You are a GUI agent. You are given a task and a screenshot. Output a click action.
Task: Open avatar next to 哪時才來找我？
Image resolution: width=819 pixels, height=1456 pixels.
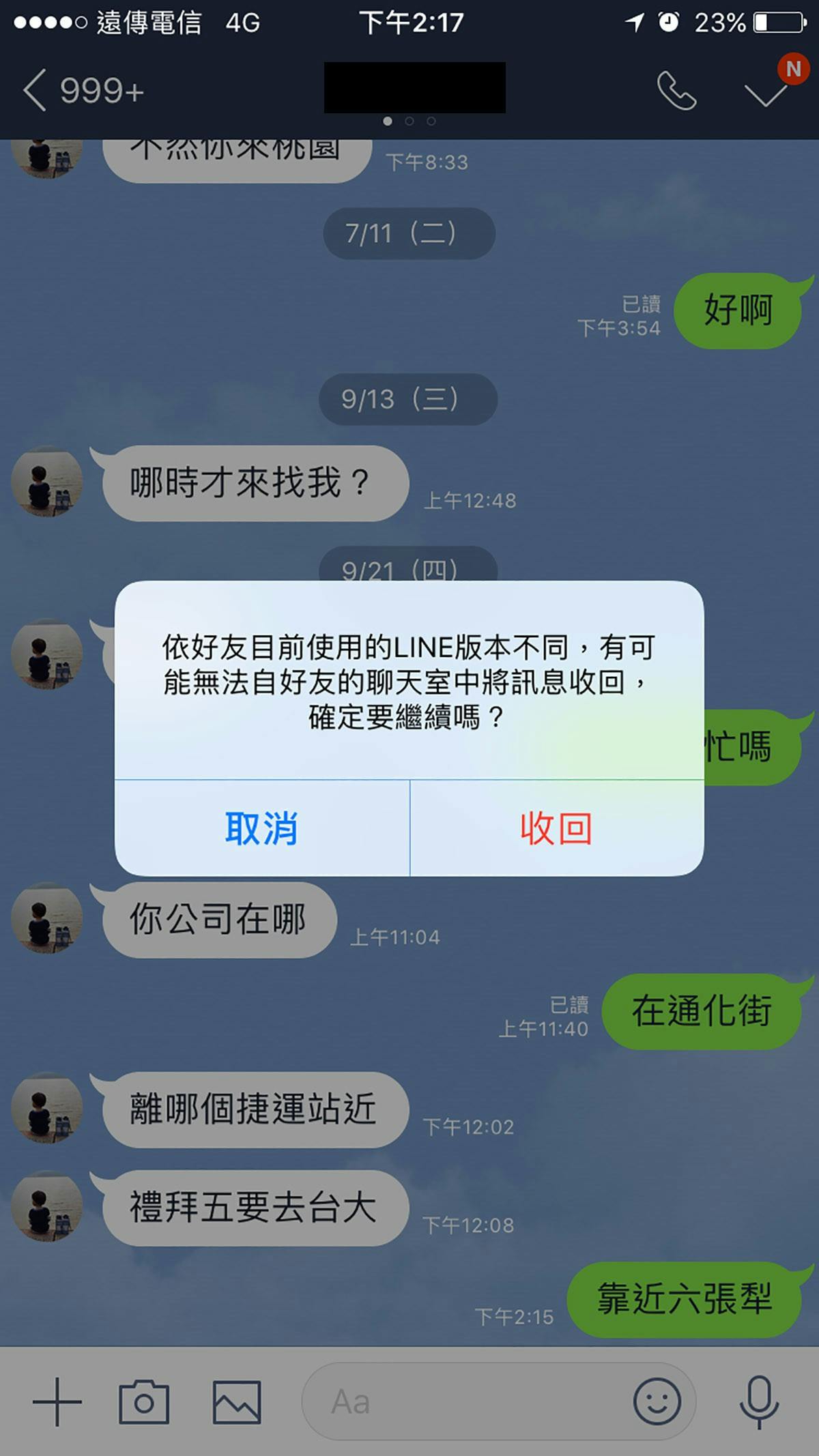tap(46, 482)
